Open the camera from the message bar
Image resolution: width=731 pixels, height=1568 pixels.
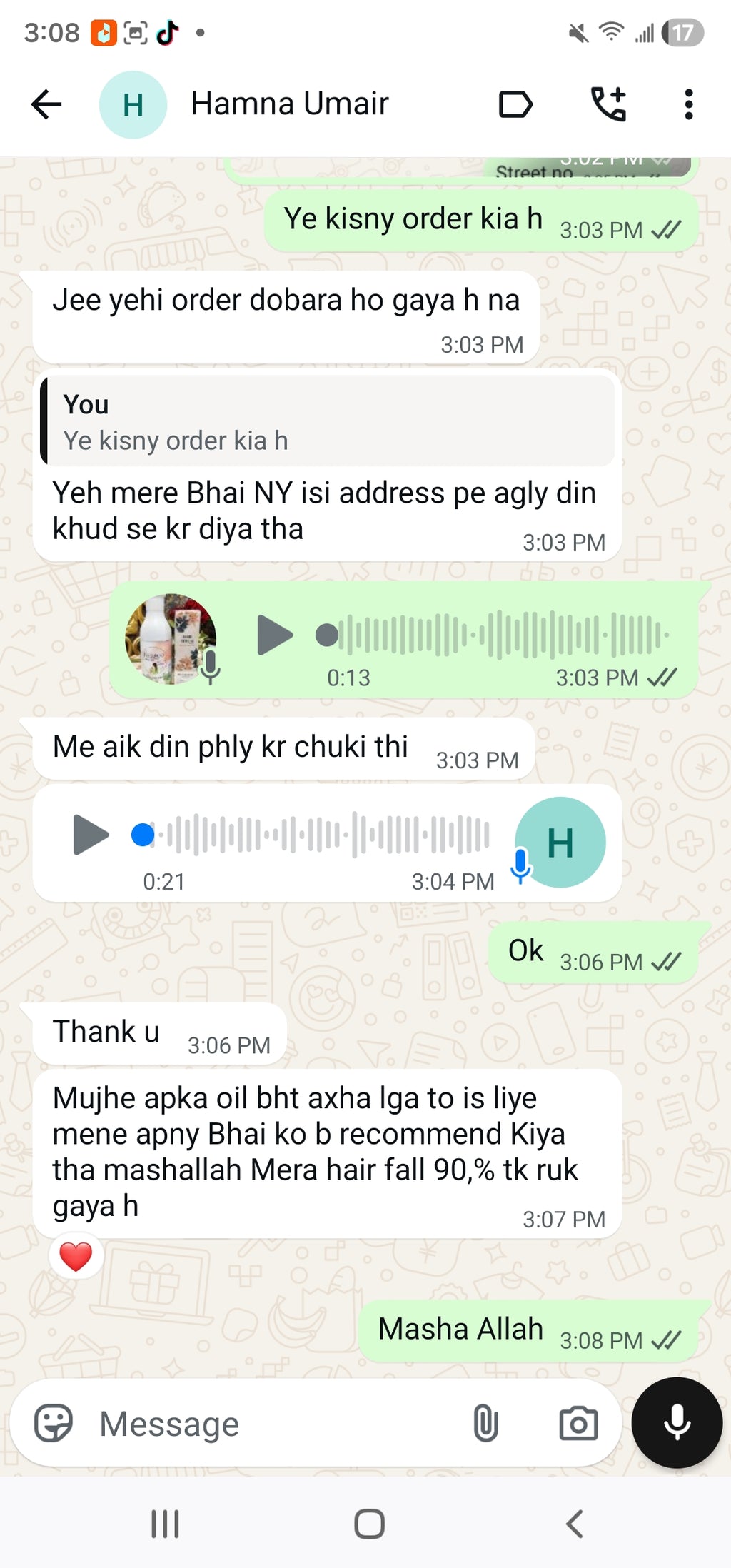pyautogui.click(x=578, y=1424)
